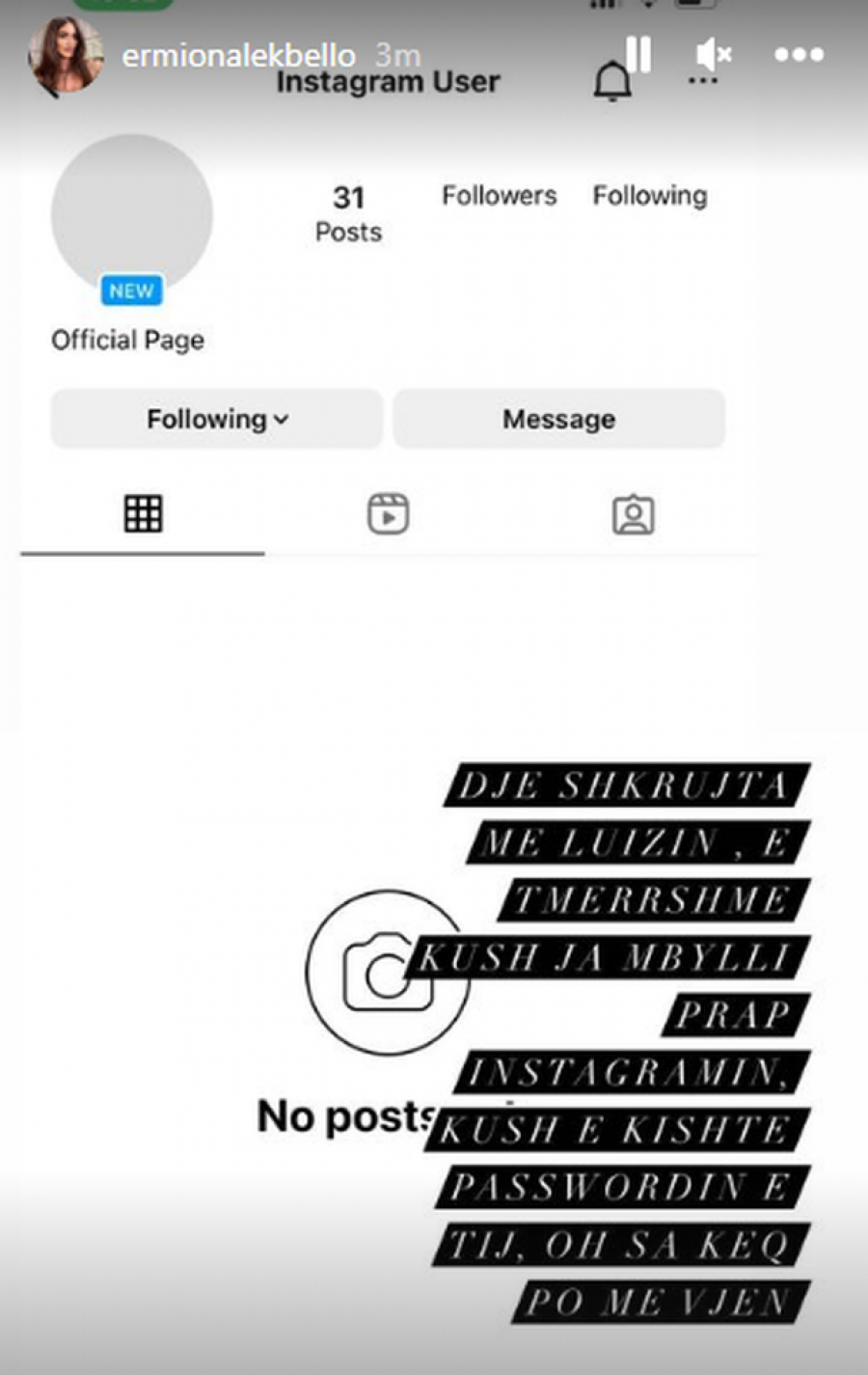Open ermionalekbello's profile from the username
868x1375 pixels.
tap(238, 55)
